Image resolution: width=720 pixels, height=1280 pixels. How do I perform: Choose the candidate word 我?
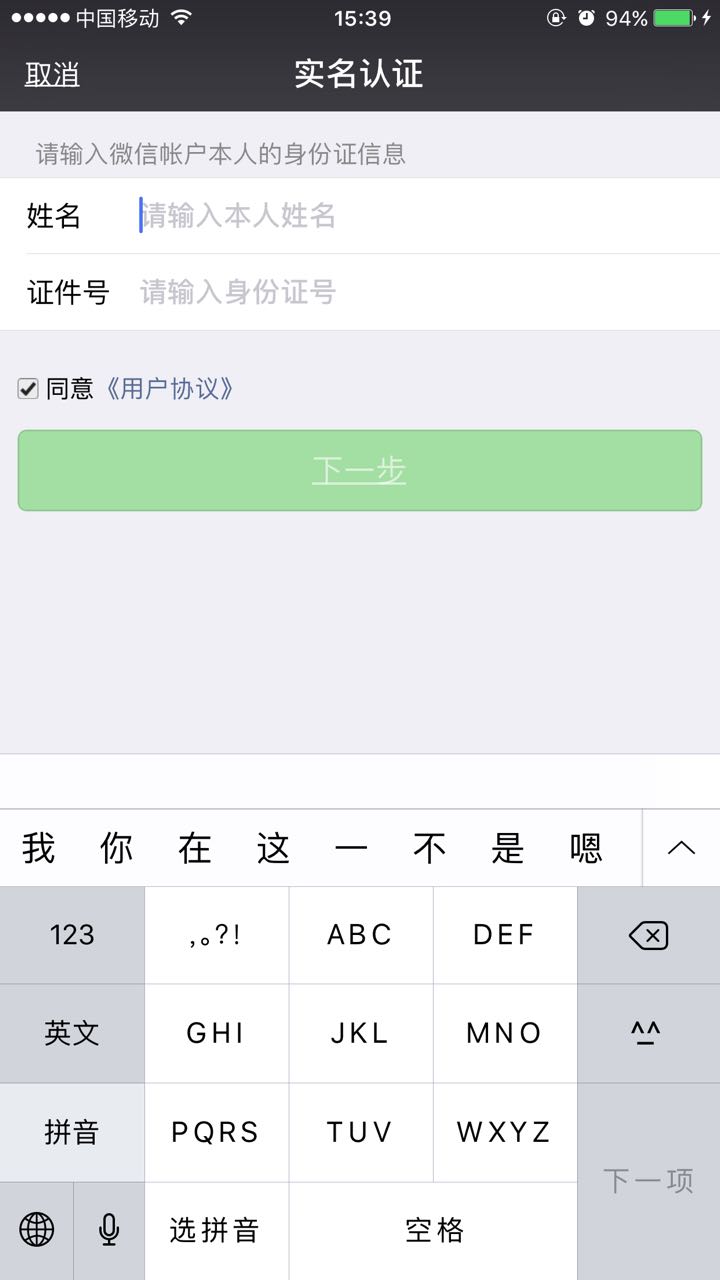coord(38,848)
